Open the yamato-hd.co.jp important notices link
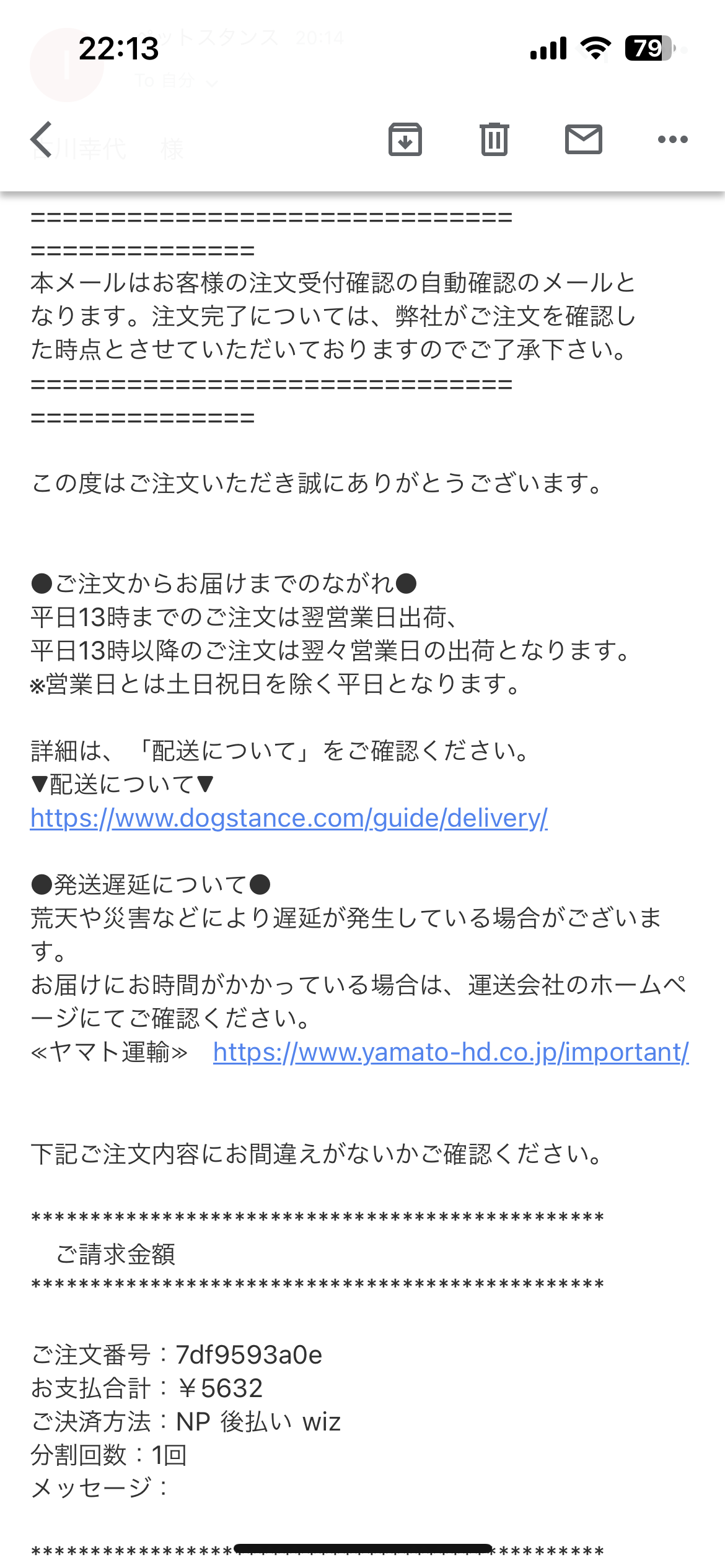 (451, 1052)
